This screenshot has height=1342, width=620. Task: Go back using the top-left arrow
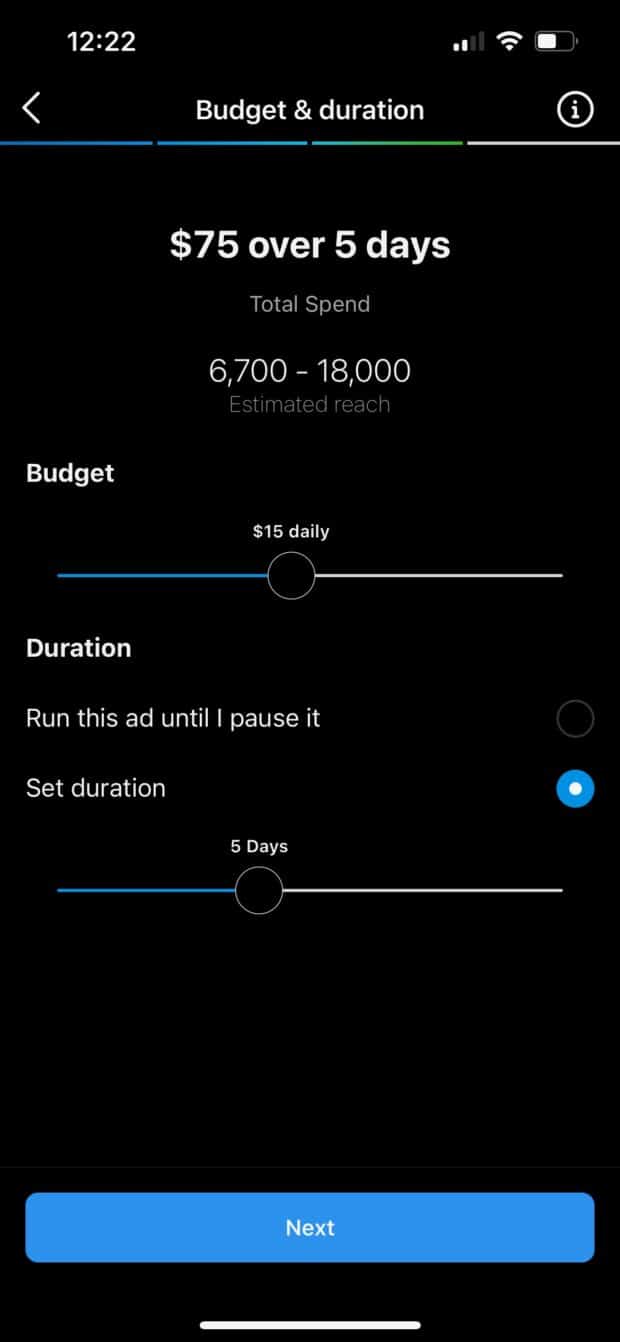(x=32, y=108)
